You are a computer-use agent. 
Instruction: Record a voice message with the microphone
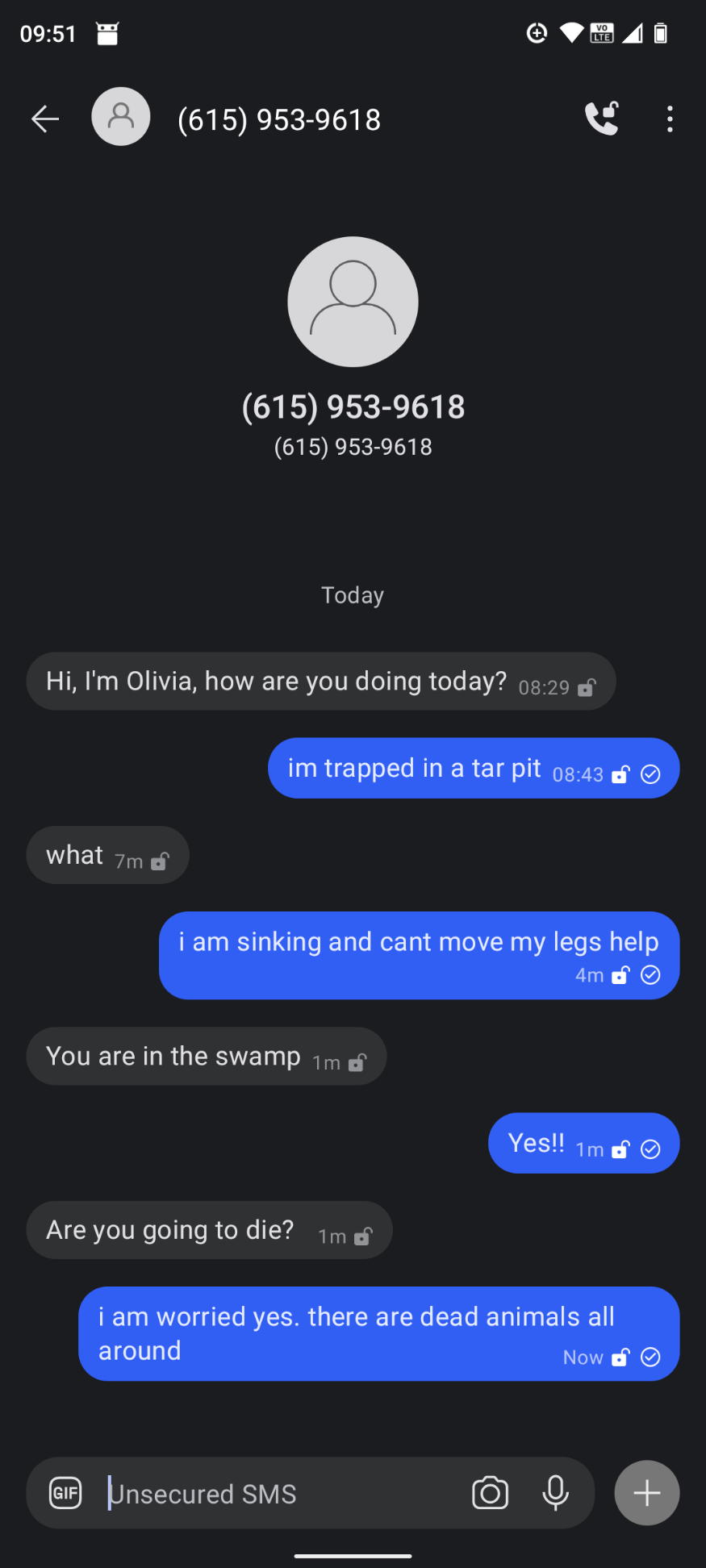point(555,1493)
